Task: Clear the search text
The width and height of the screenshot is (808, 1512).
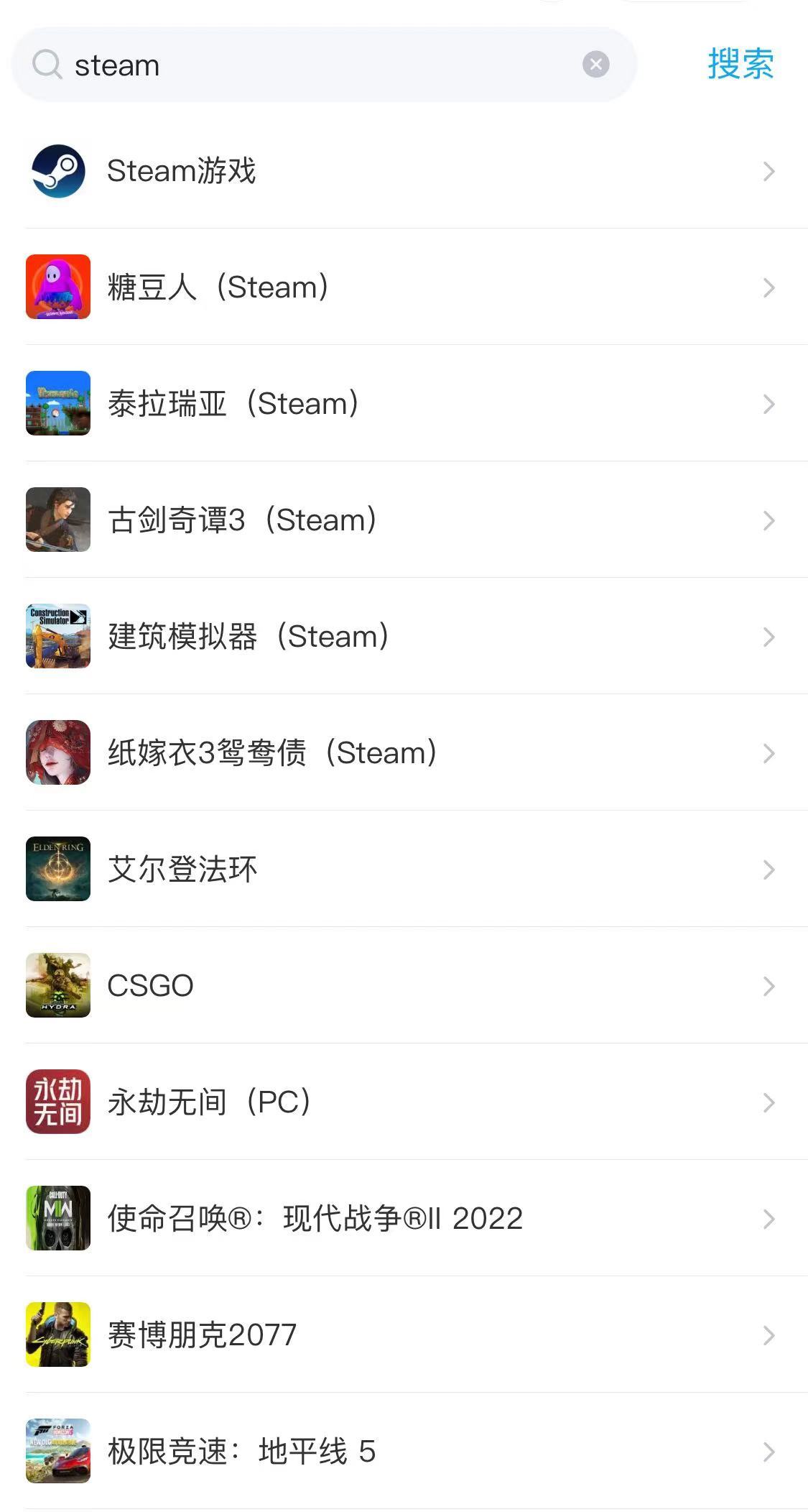Action: pyautogui.click(x=595, y=65)
